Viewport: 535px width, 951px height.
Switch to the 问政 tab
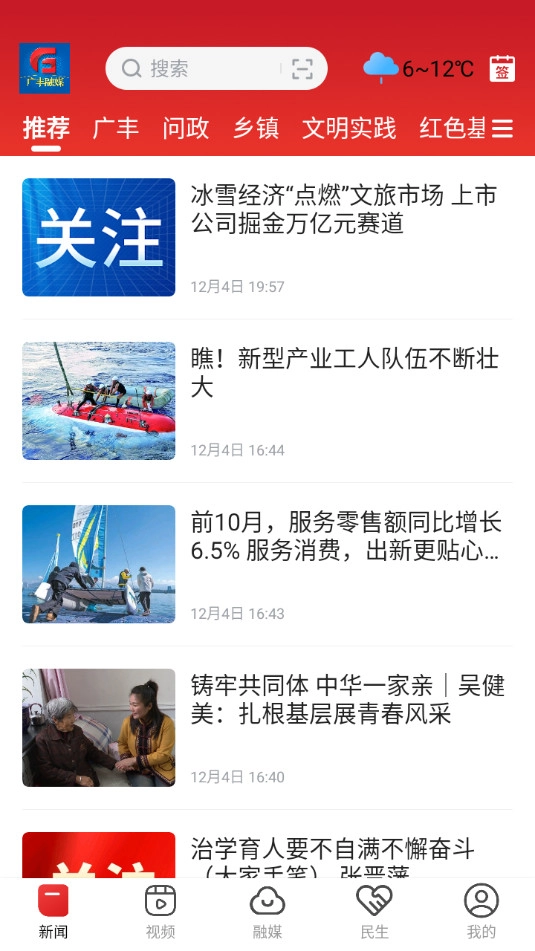coord(186,129)
